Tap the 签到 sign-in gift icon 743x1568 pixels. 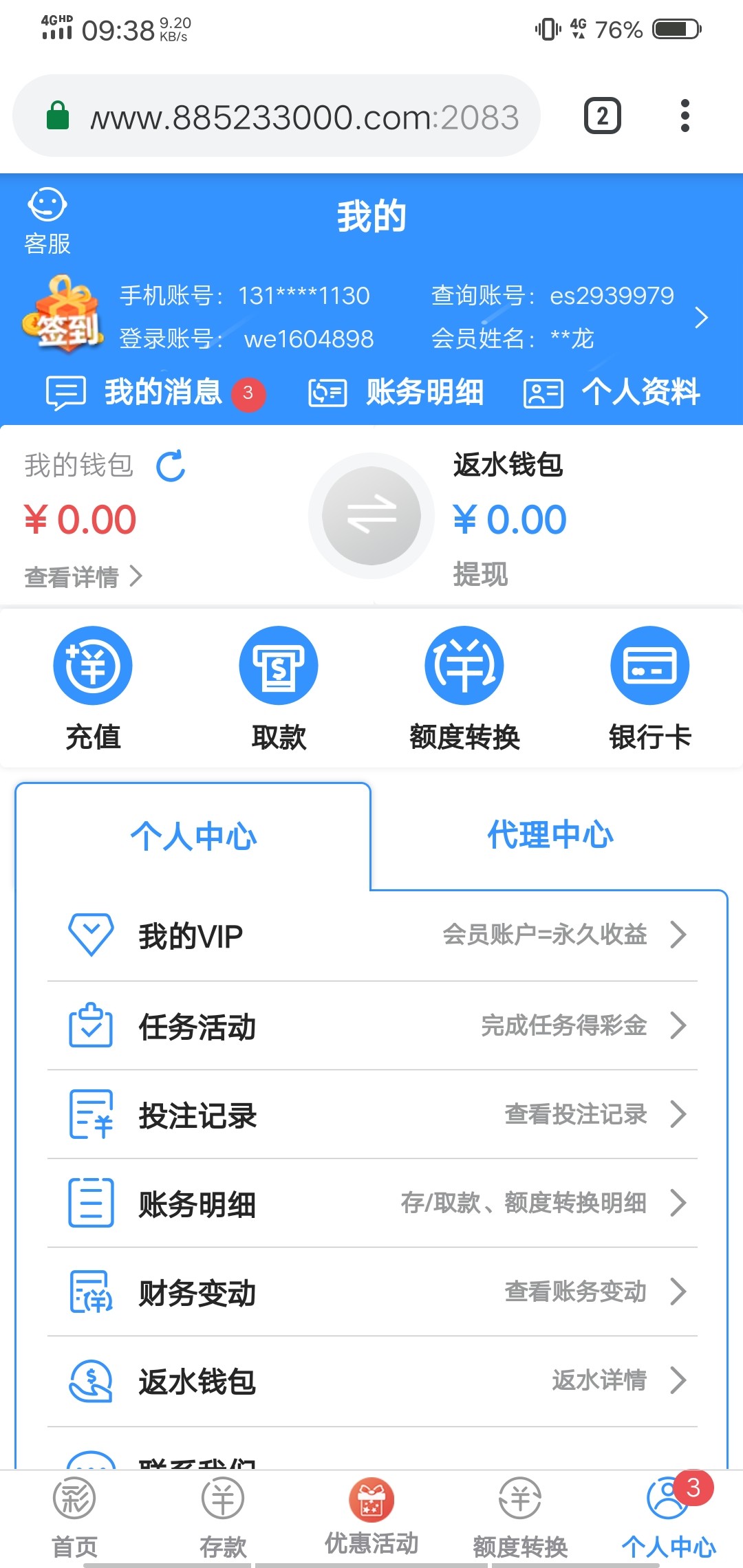coord(63,315)
